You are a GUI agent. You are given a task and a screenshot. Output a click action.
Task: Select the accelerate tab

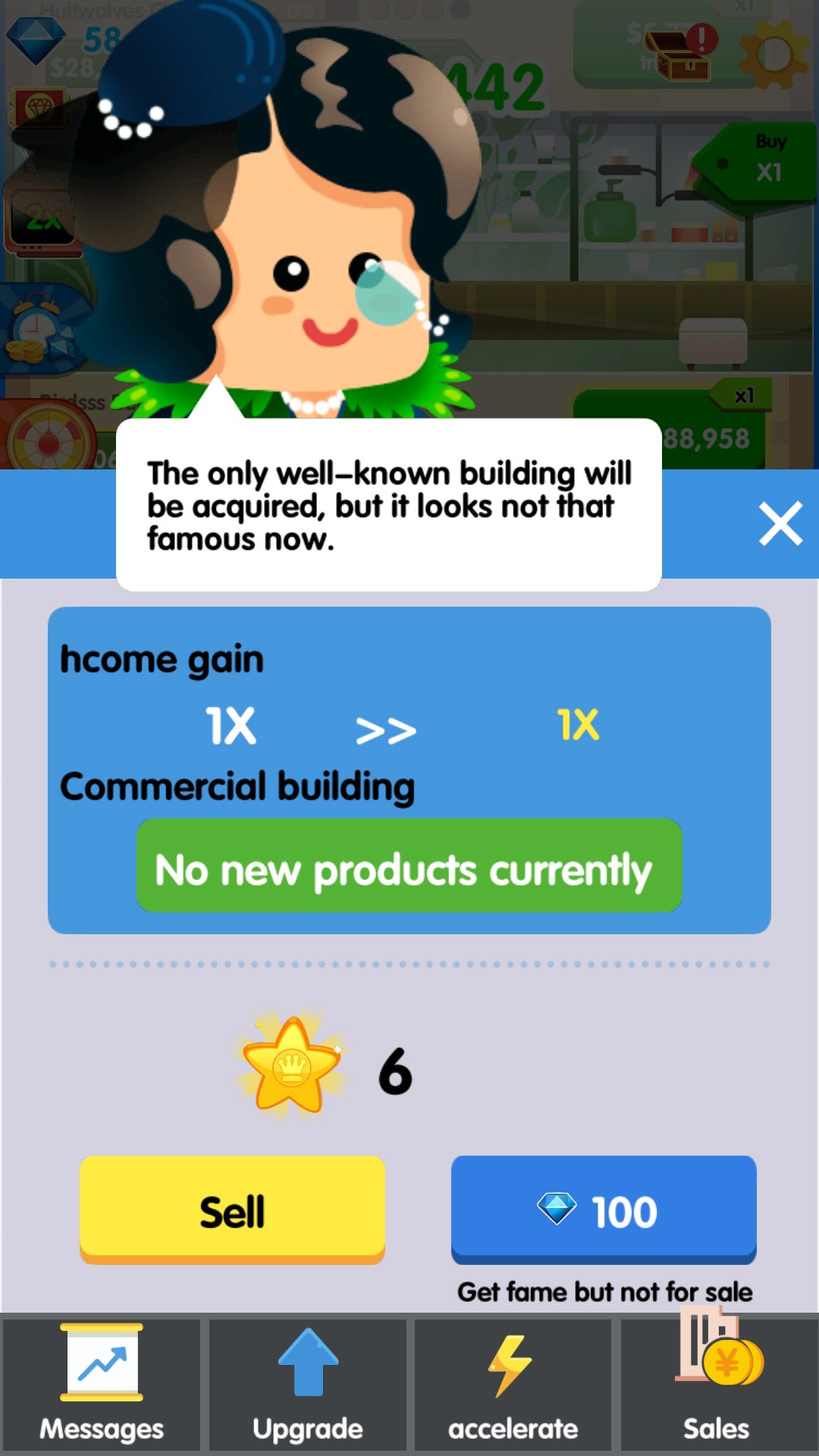pos(513,1385)
